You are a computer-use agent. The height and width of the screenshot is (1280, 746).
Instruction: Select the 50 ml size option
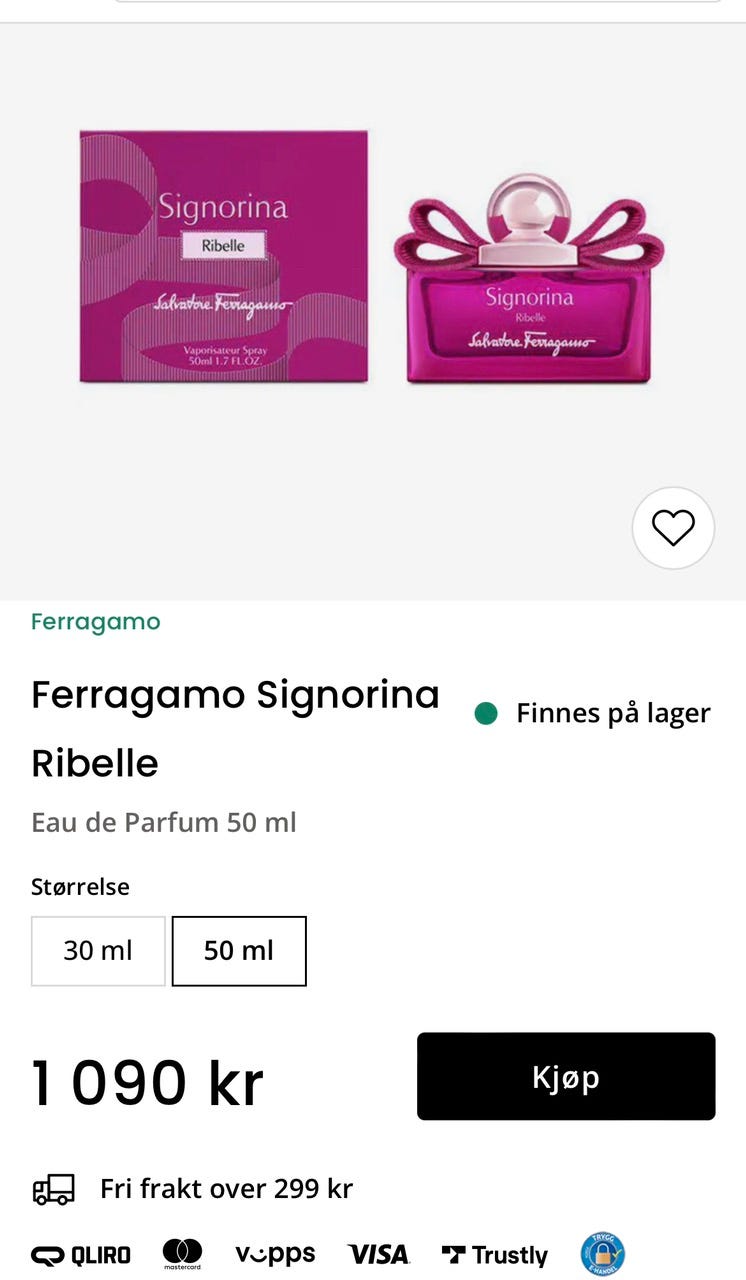tap(239, 951)
